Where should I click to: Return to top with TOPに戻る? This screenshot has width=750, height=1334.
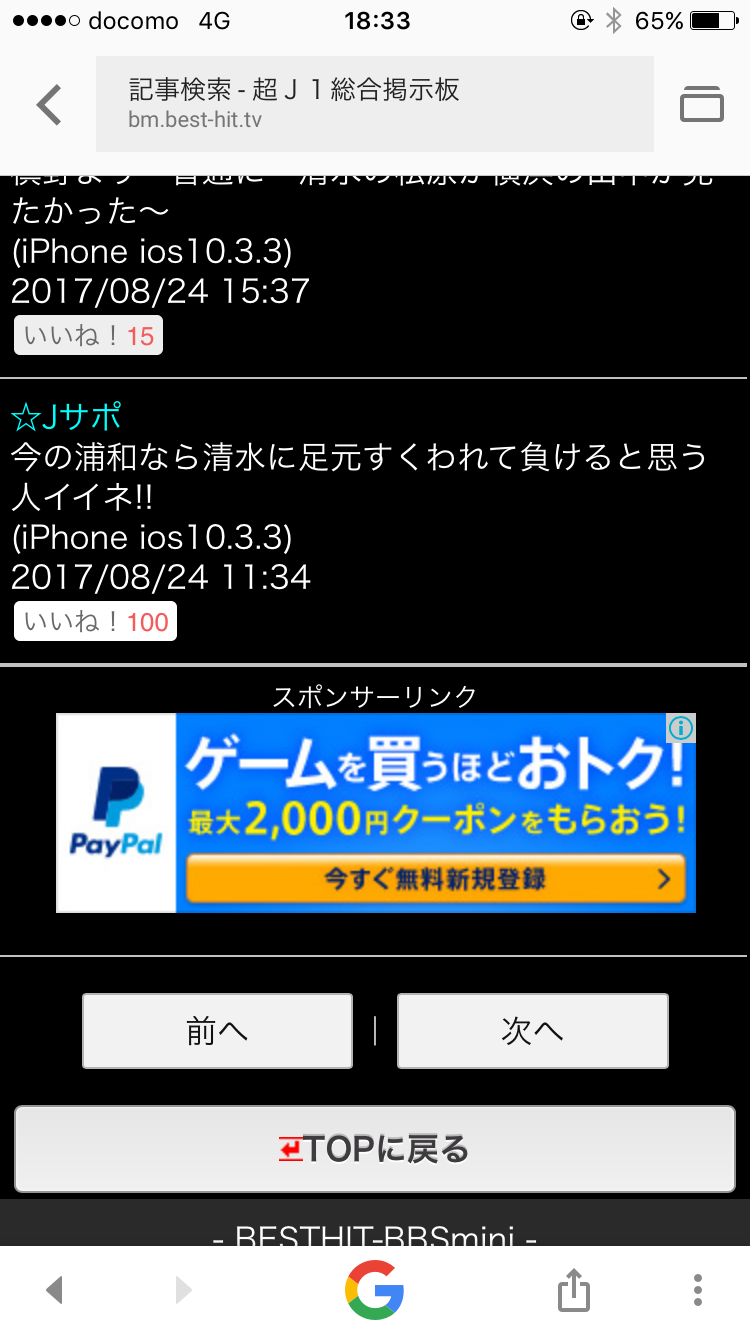coord(374,1149)
